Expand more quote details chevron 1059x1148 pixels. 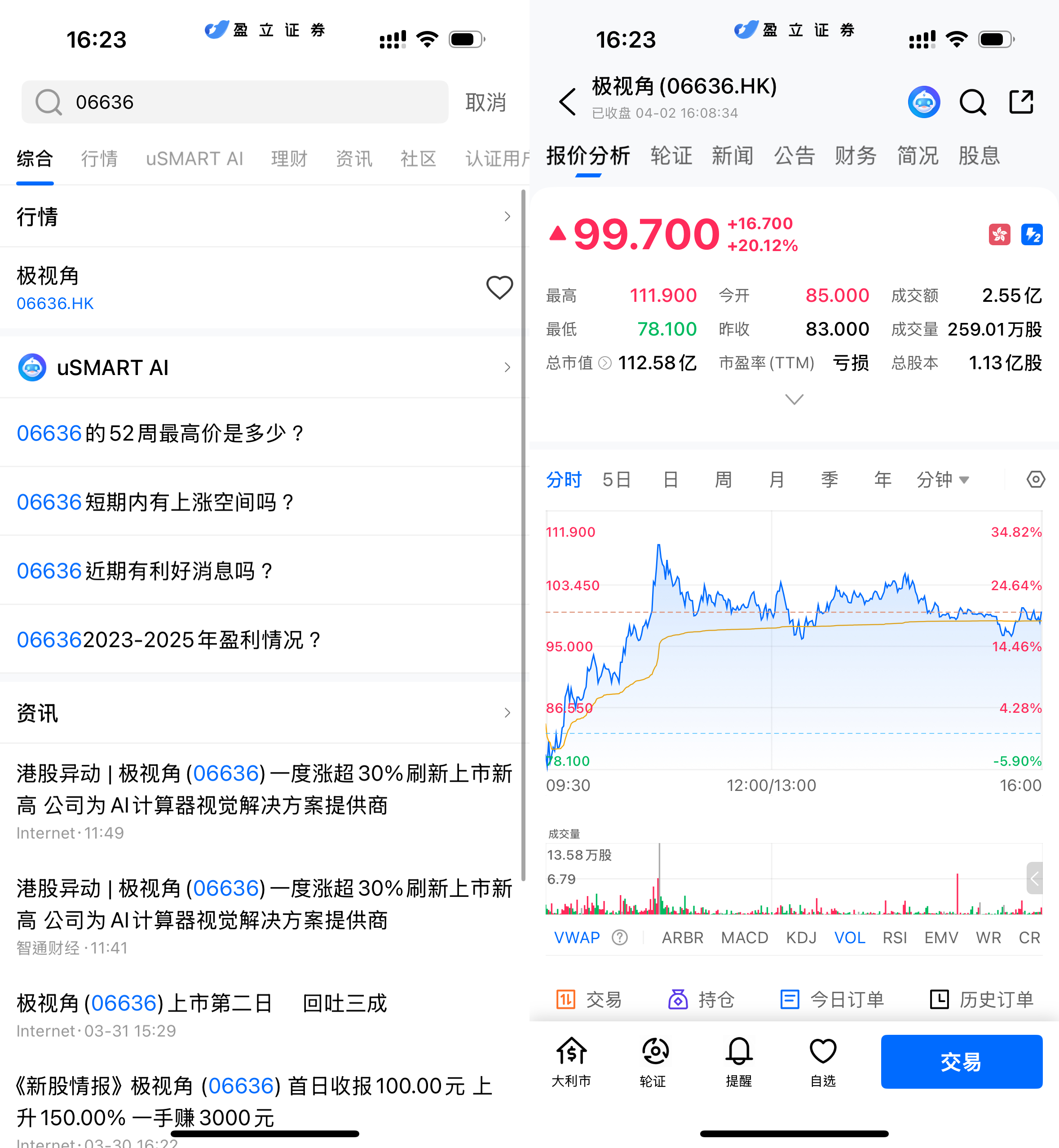tap(794, 399)
